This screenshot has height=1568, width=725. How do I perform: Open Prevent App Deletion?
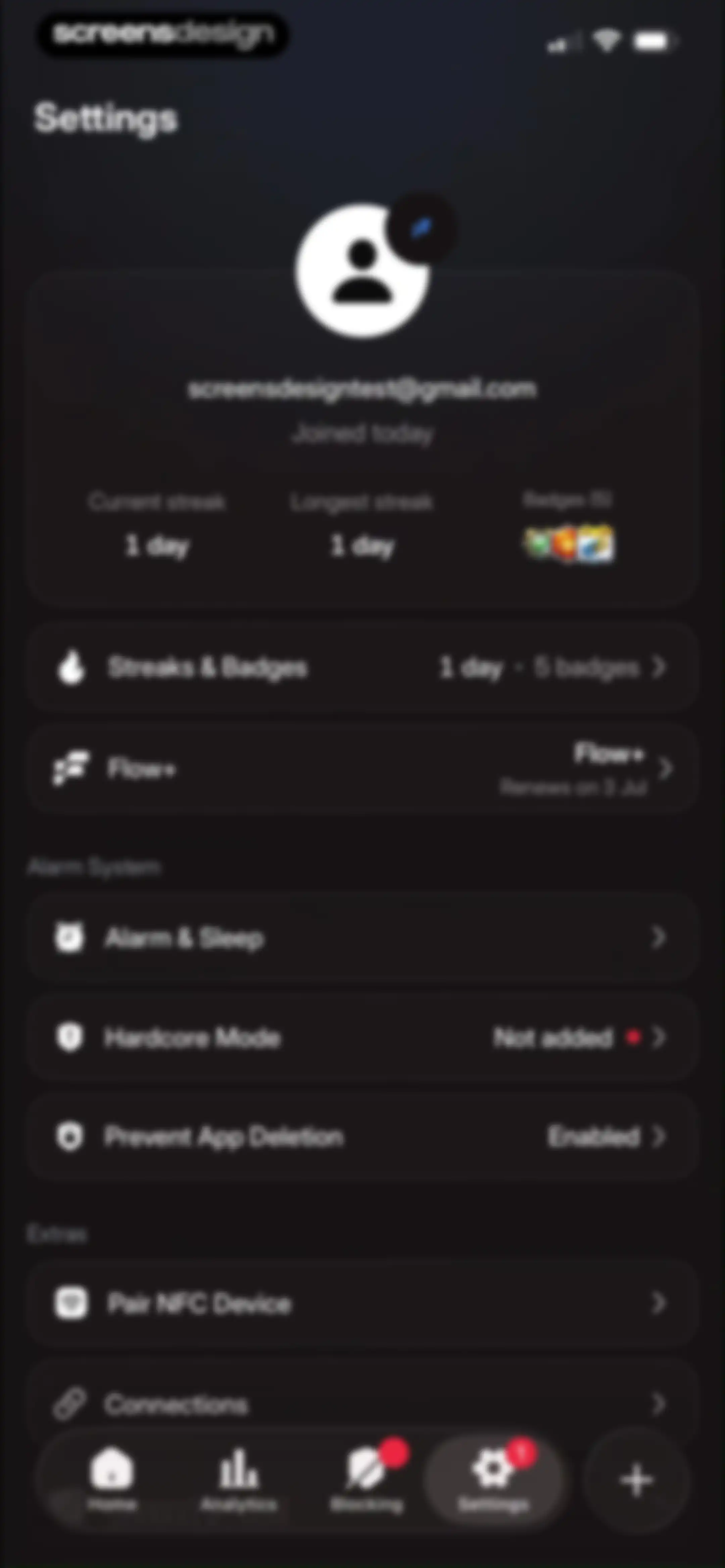click(x=362, y=1137)
